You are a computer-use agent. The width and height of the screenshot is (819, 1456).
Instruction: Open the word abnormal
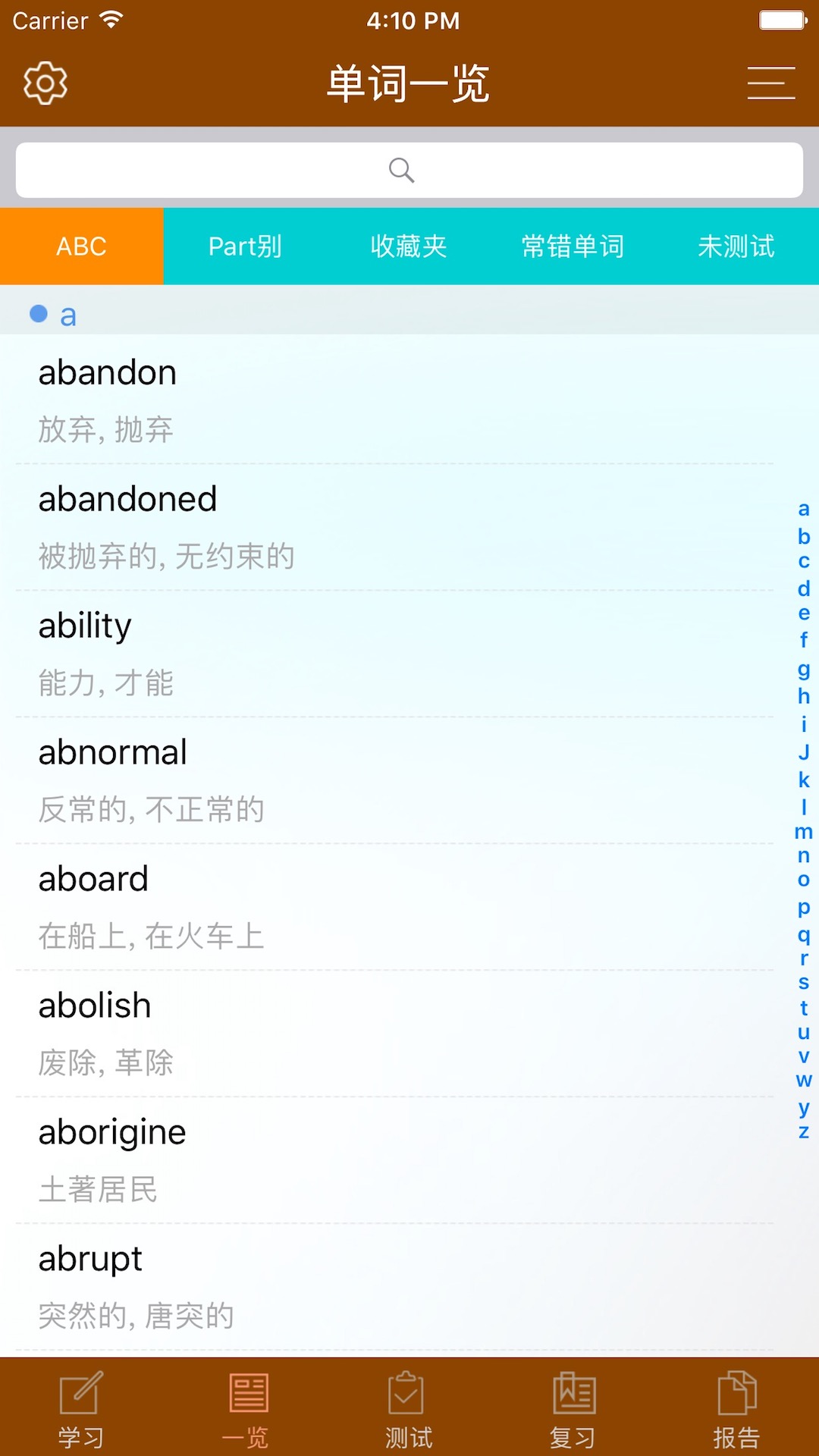(x=394, y=780)
